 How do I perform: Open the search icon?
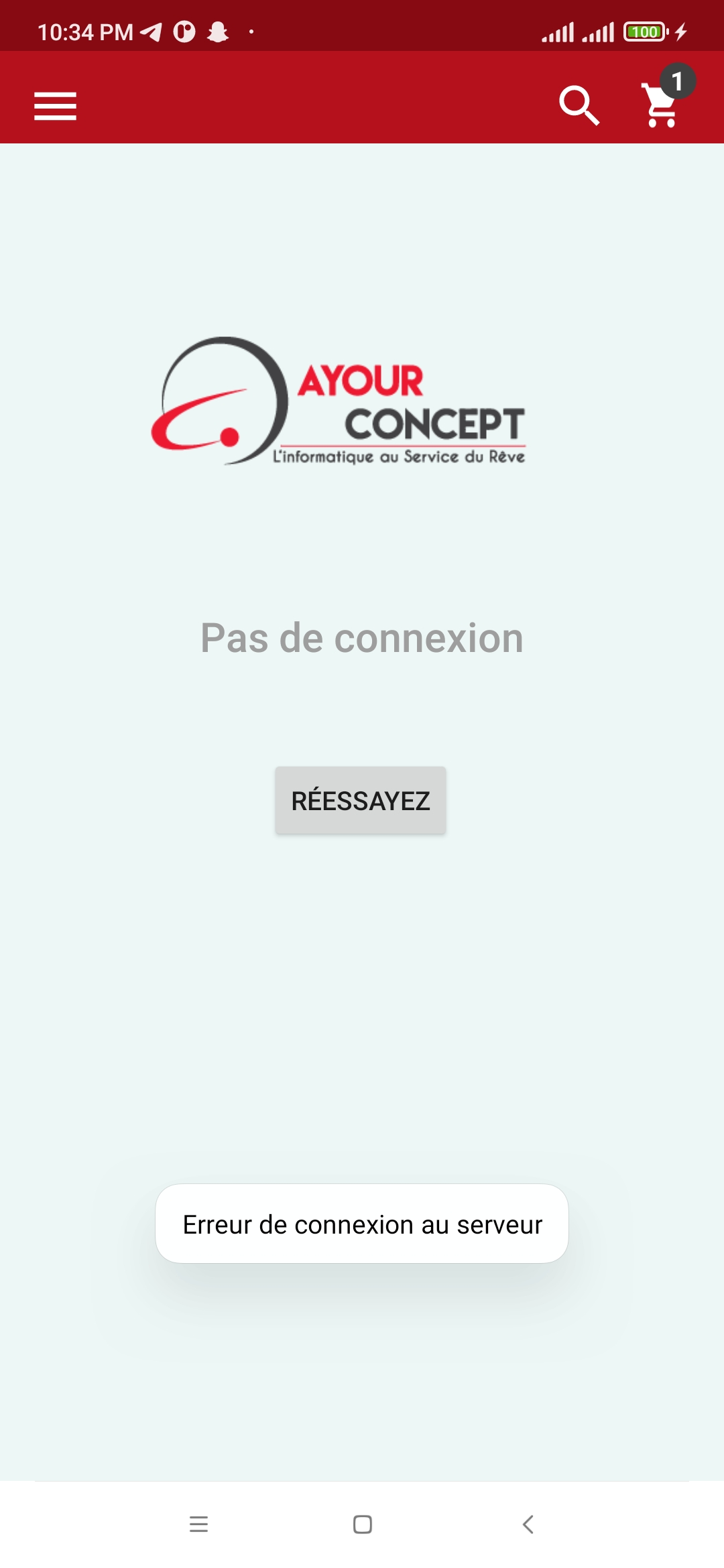tap(579, 105)
